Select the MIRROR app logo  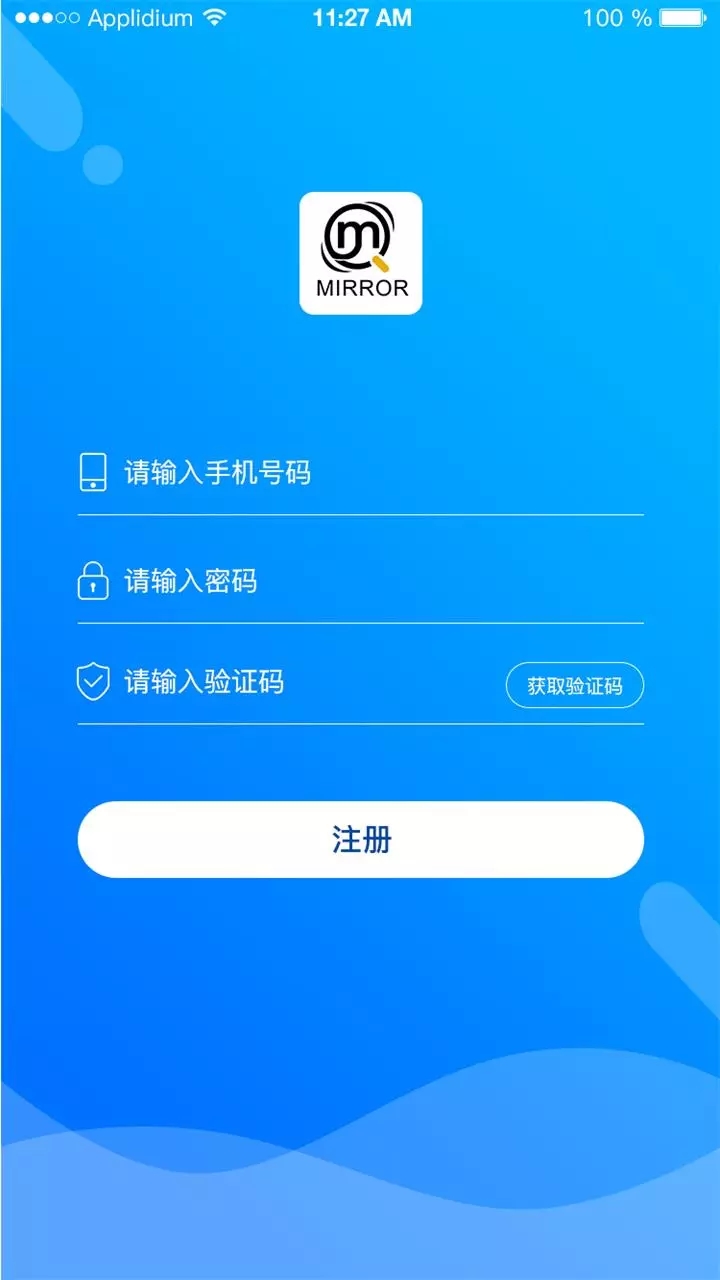360,253
